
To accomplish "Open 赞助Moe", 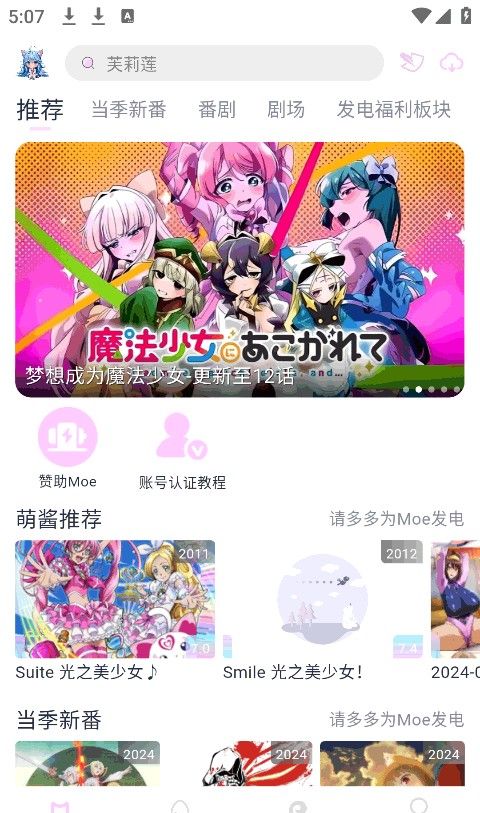I will pyautogui.click(x=67, y=448).
